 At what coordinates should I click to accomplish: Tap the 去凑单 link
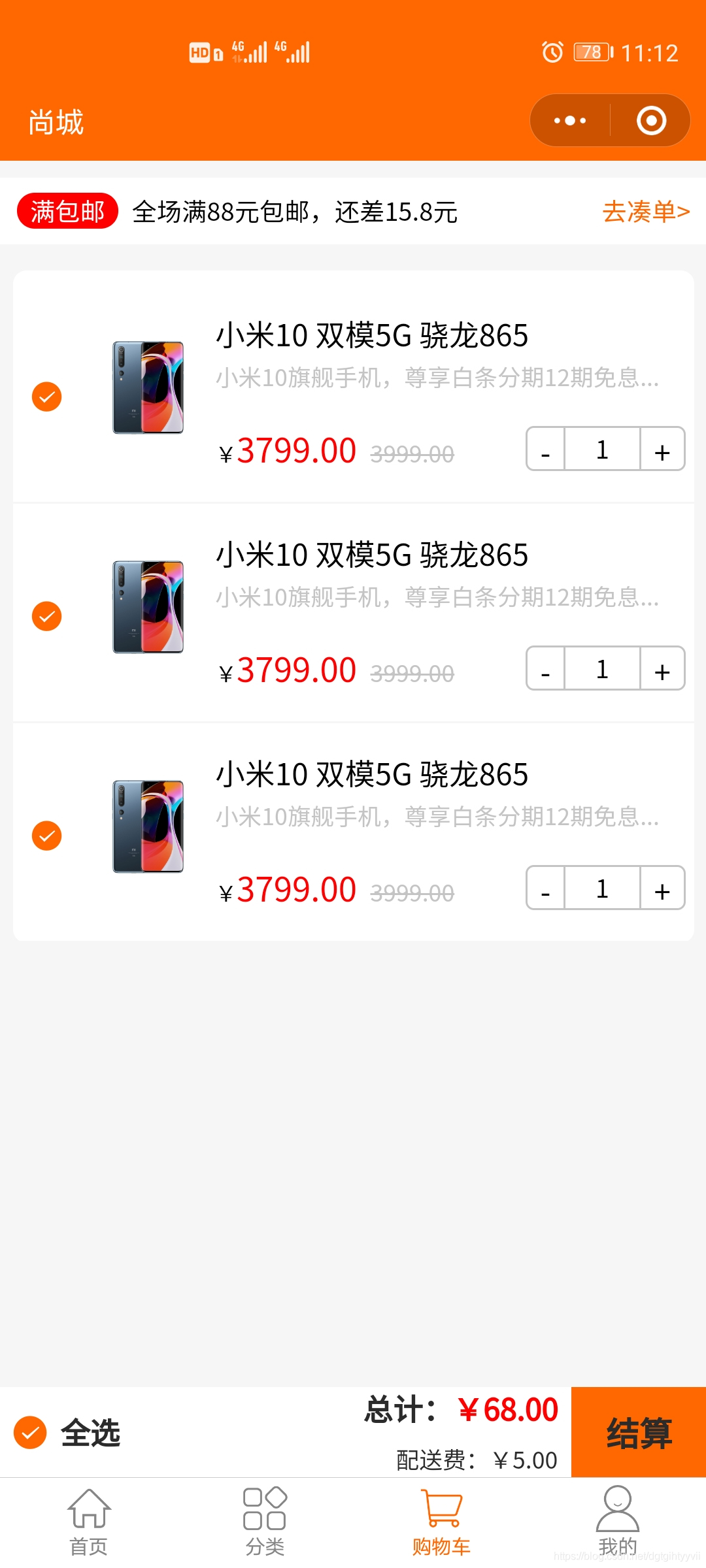click(646, 212)
